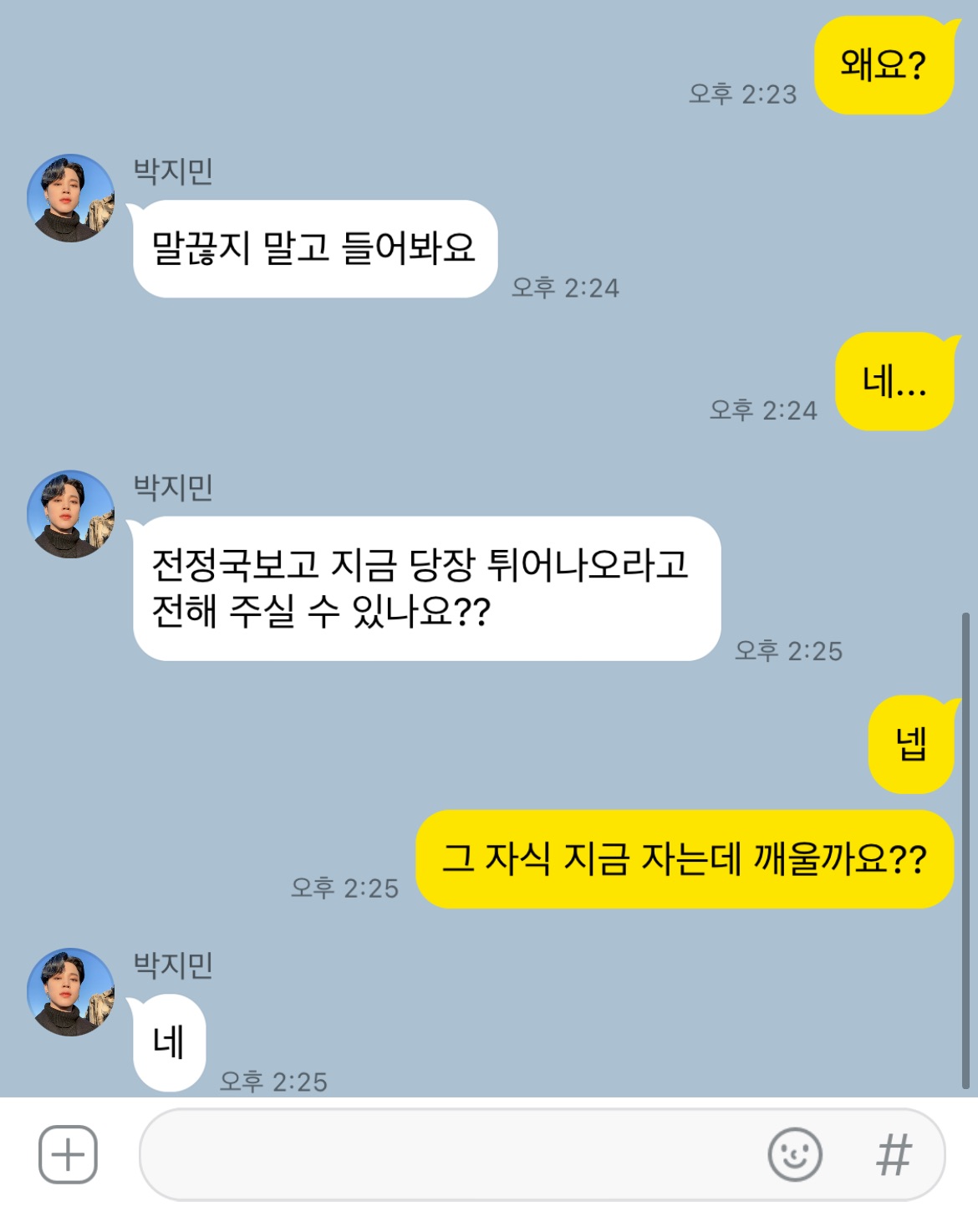Screen dimensions: 978x1232
Task: Open 박지민's profile picture above '네' message
Action: [x=71, y=992]
